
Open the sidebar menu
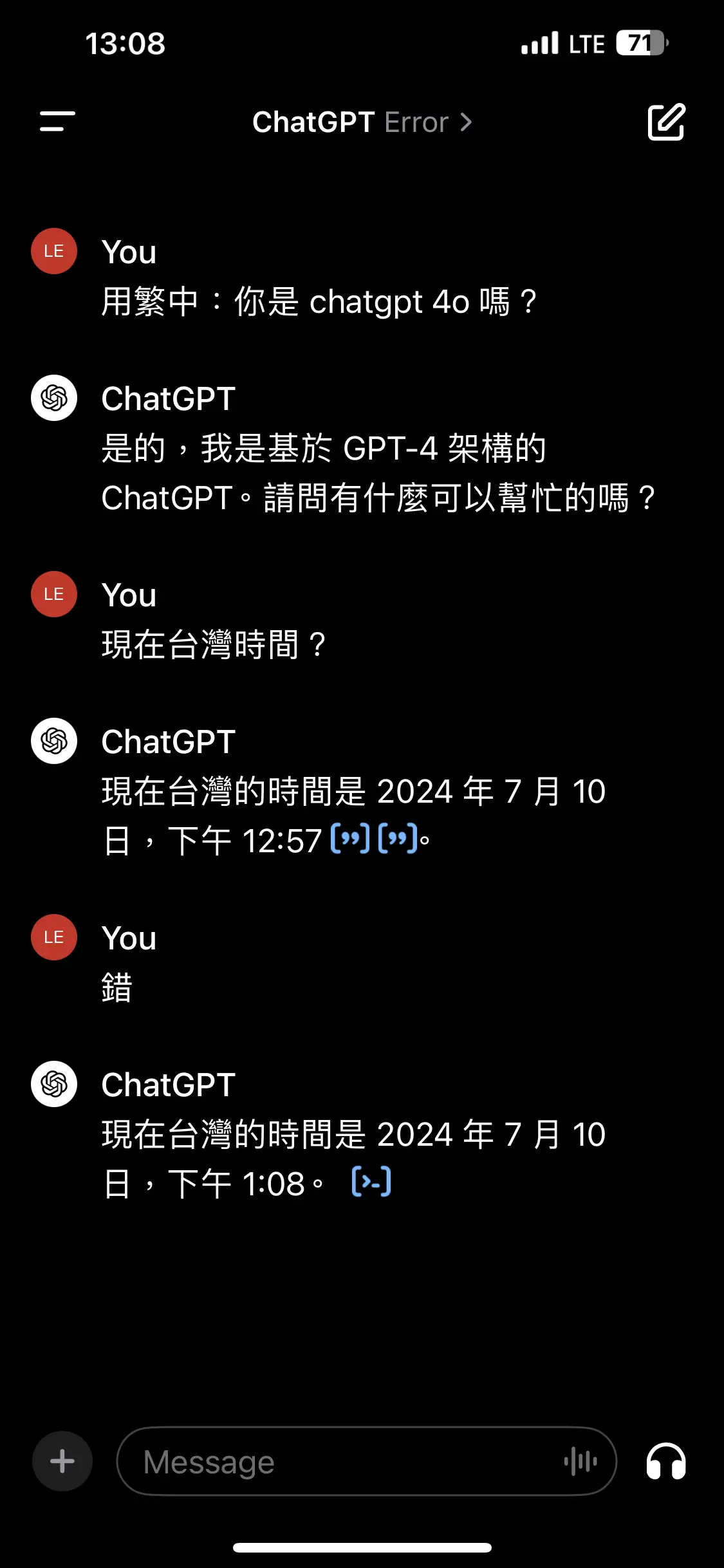pos(57,122)
